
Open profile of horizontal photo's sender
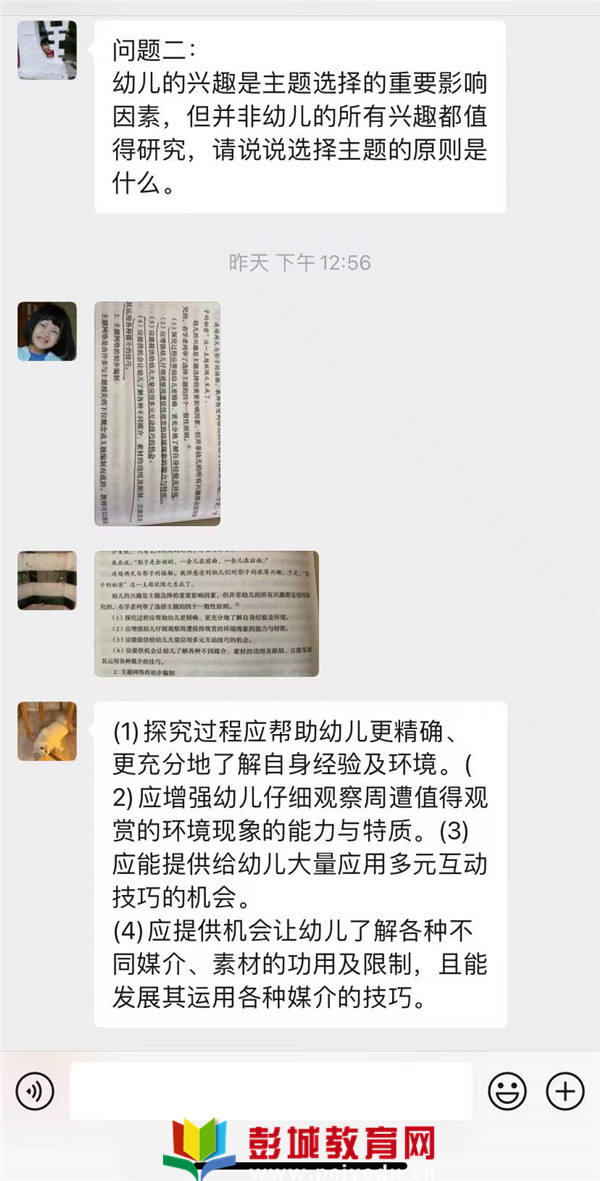coord(47,580)
